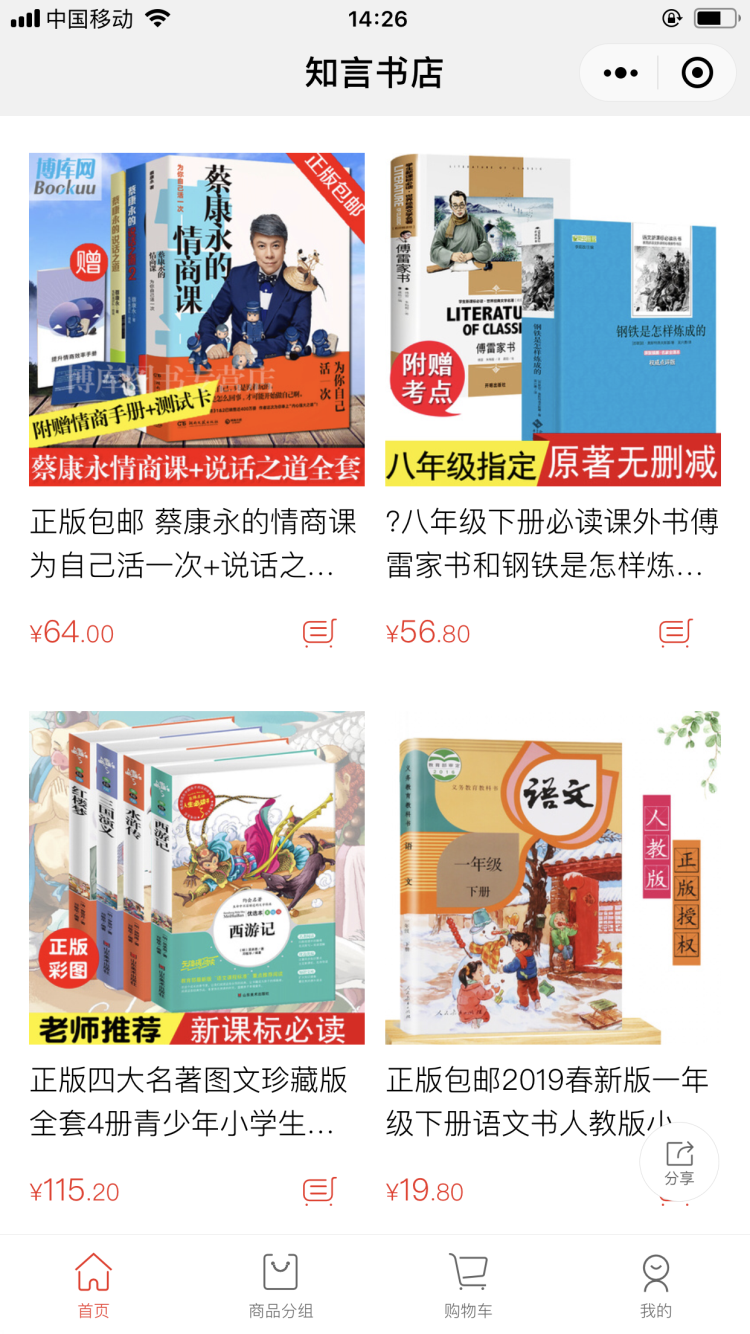Tap the floating 分享 share button
750x1334 pixels.
point(679,1162)
